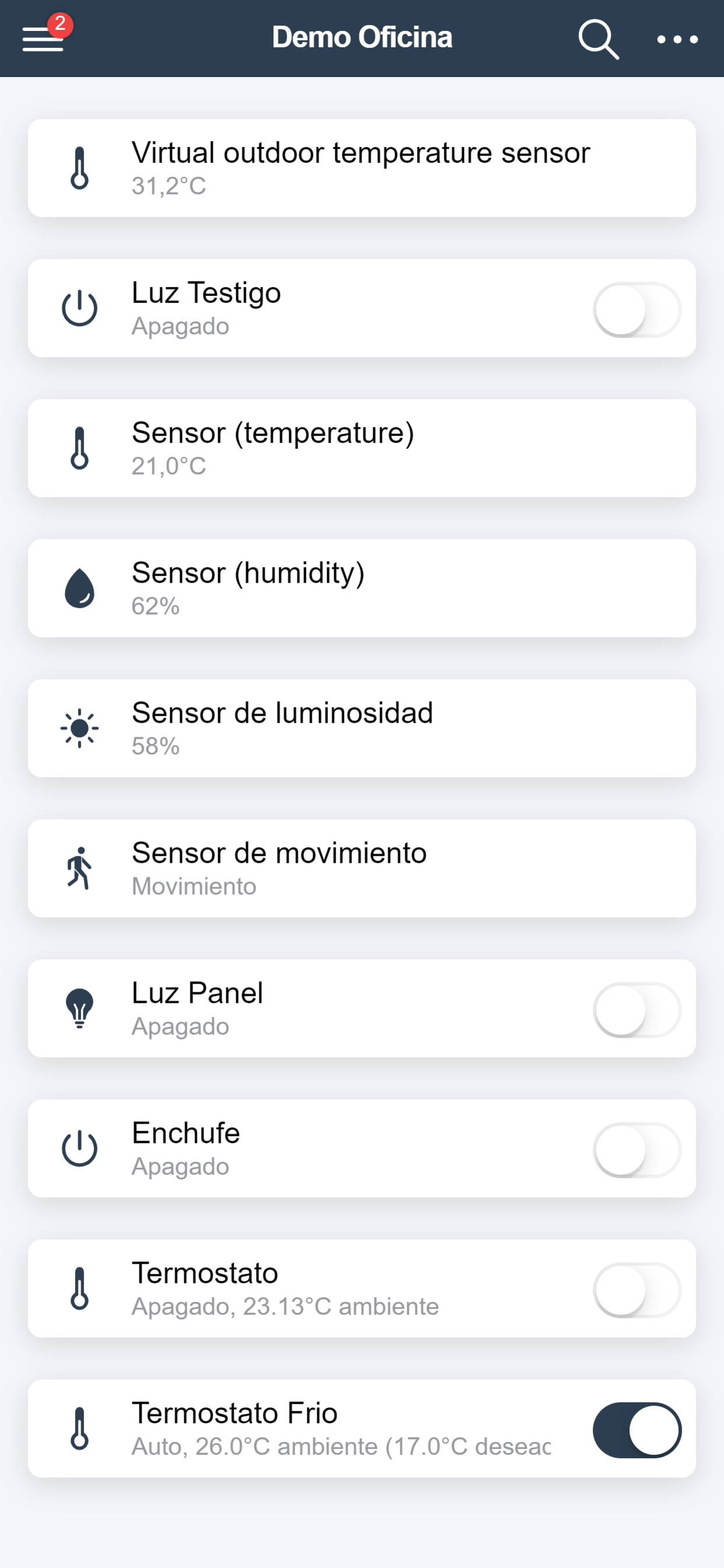The image size is (724, 1568).
Task: Open the hamburger drawer menu
Action: pyautogui.click(x=43, y=38)
